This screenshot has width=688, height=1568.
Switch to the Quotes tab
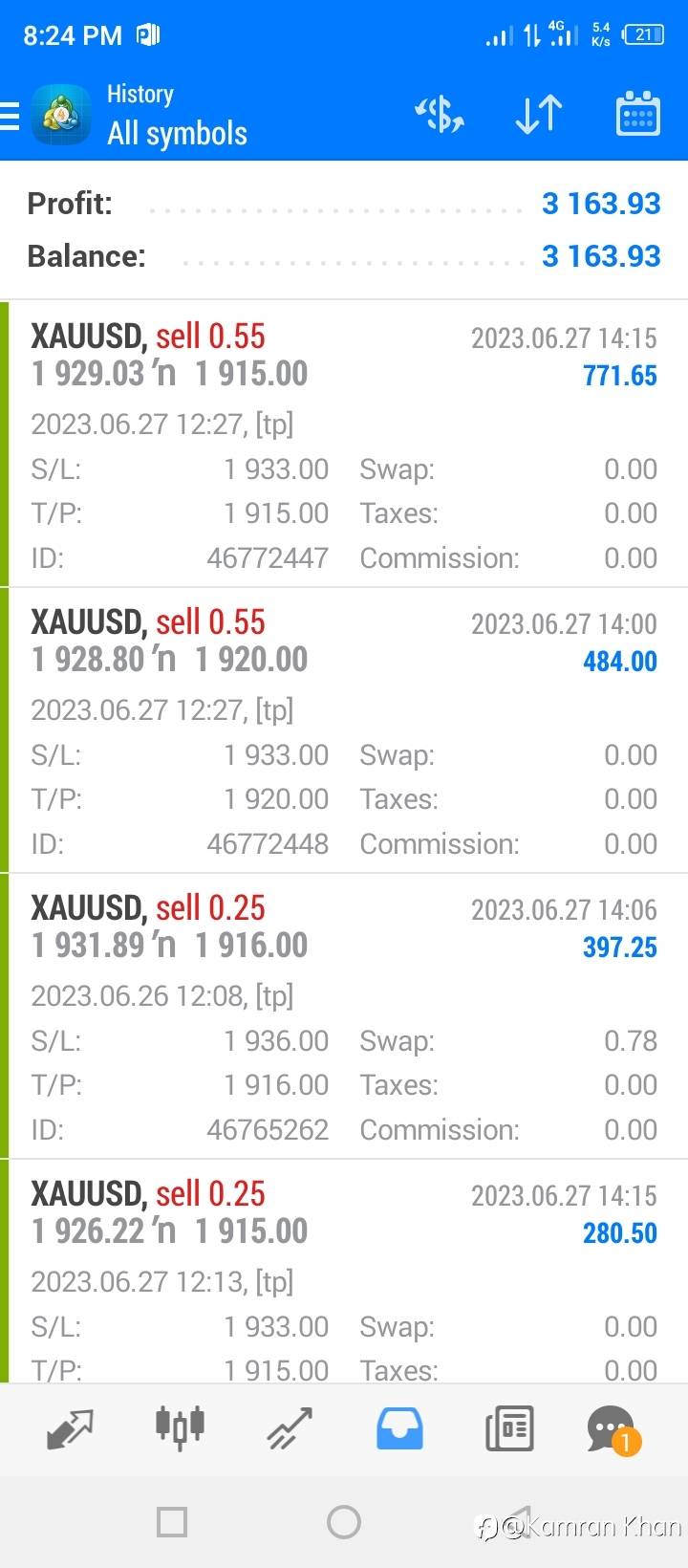pyautogui.click(x=70, y=1429)
